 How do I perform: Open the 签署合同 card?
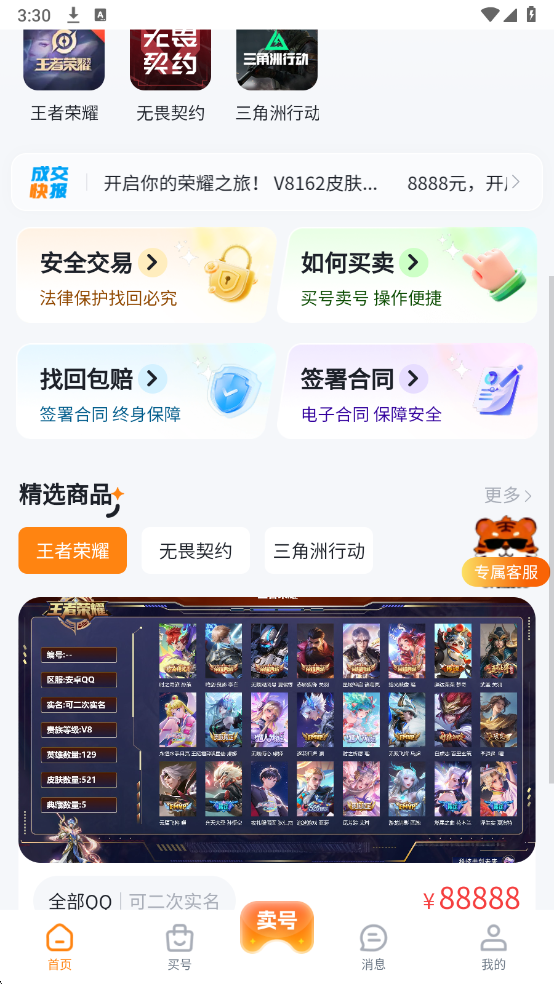point(407,391)
